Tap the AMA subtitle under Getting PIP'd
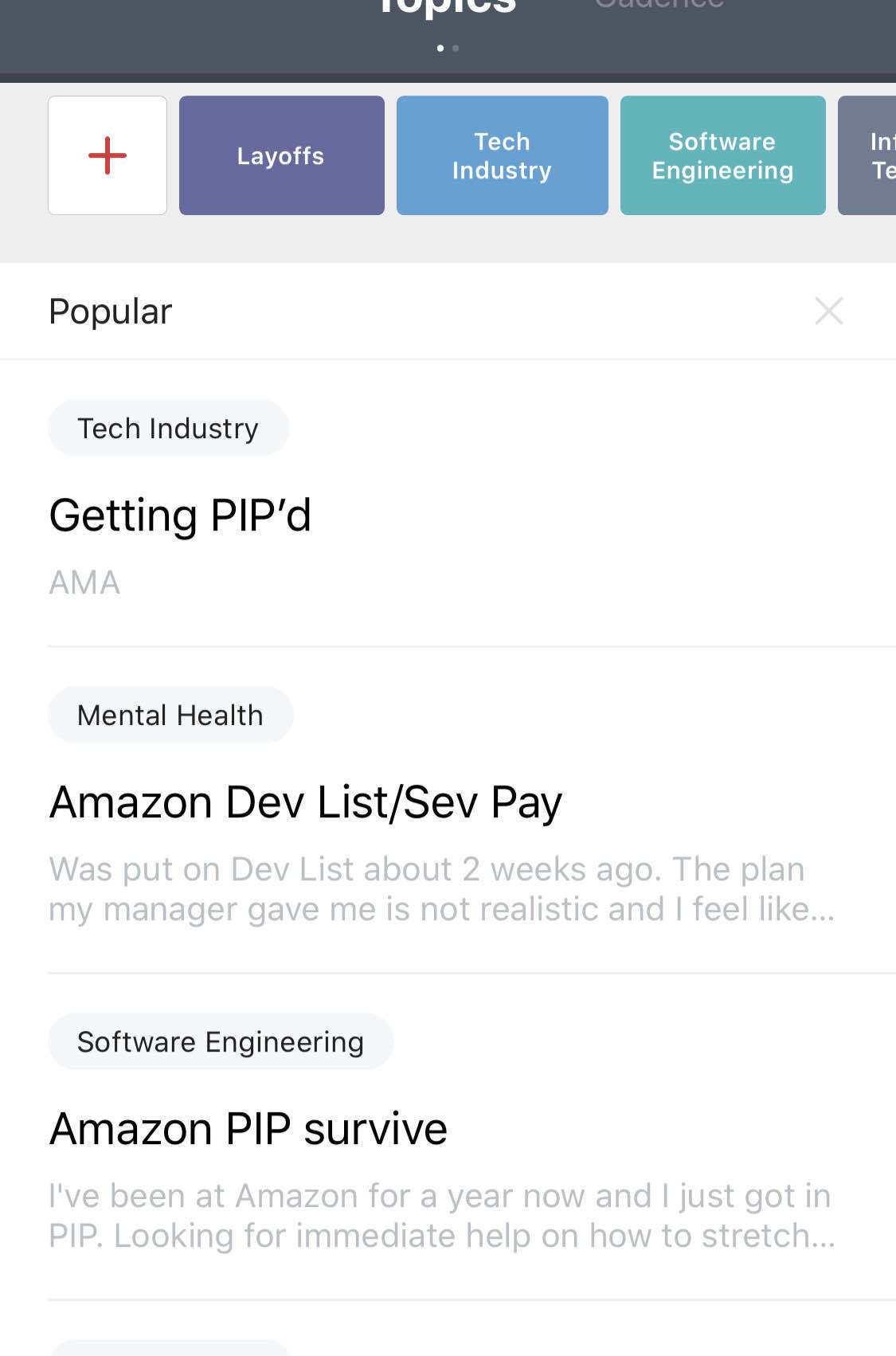 click(84, 582)
